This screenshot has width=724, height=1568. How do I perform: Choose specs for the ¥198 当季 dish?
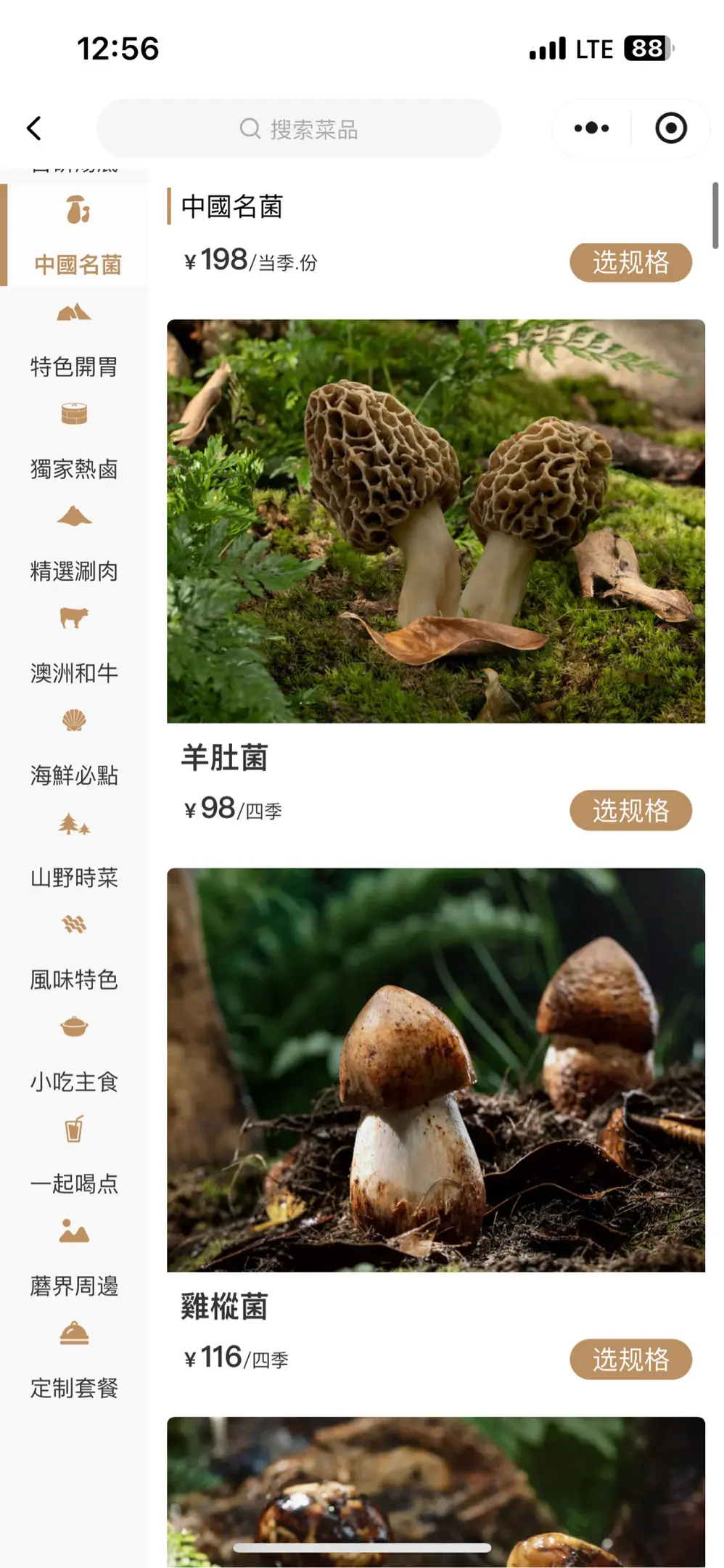[630, 263]
